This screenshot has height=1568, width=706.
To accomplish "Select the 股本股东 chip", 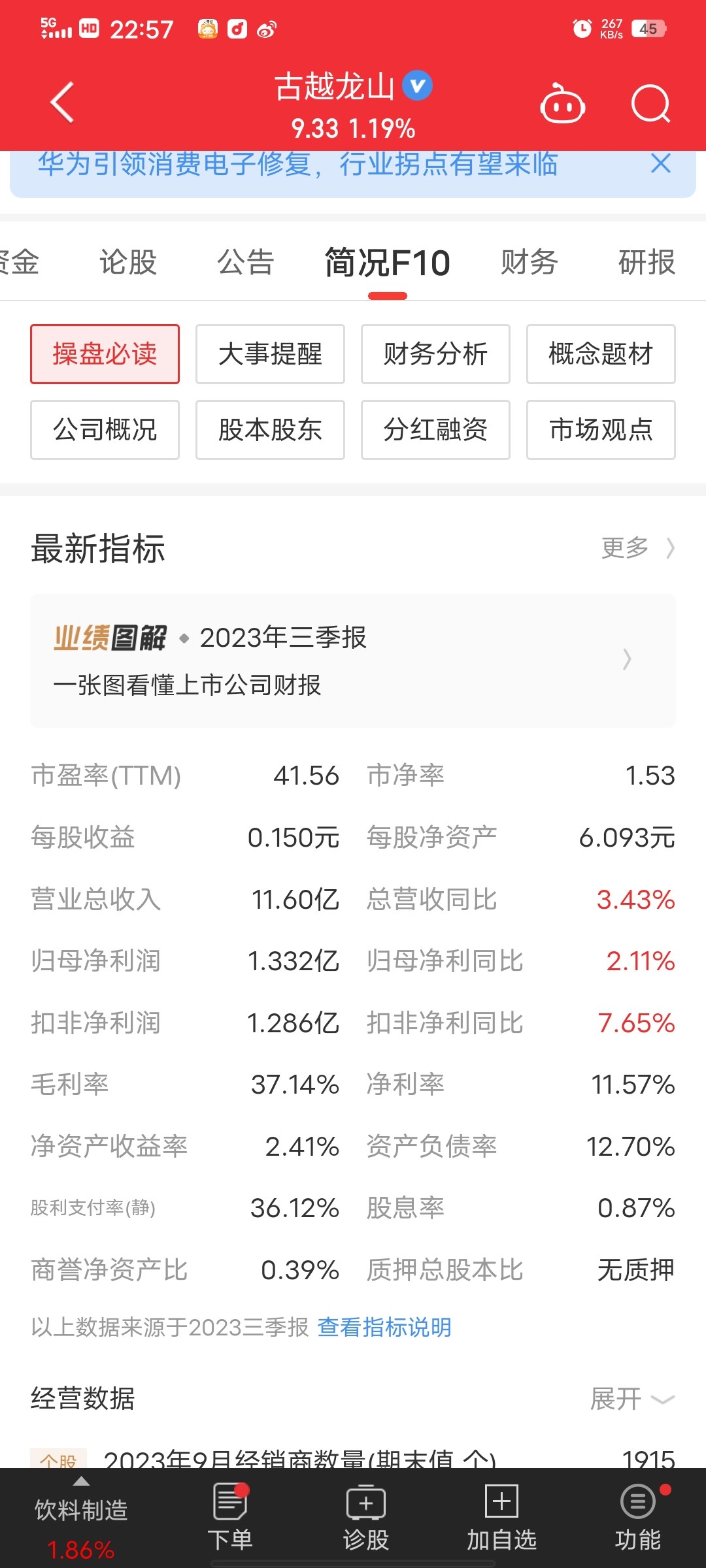I will [270, 430].
